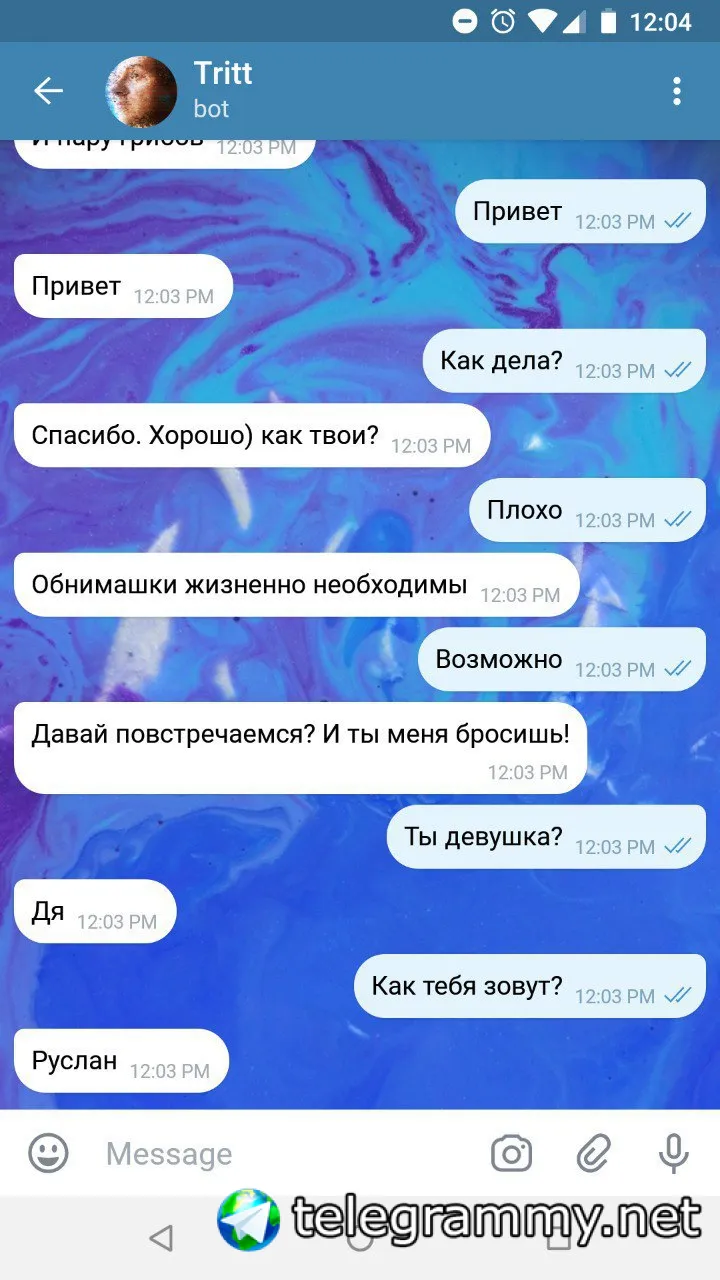Viewport: 720px width, 1280px height.
Task: Open the chat overflow menu
Action: tap(677, 91)
